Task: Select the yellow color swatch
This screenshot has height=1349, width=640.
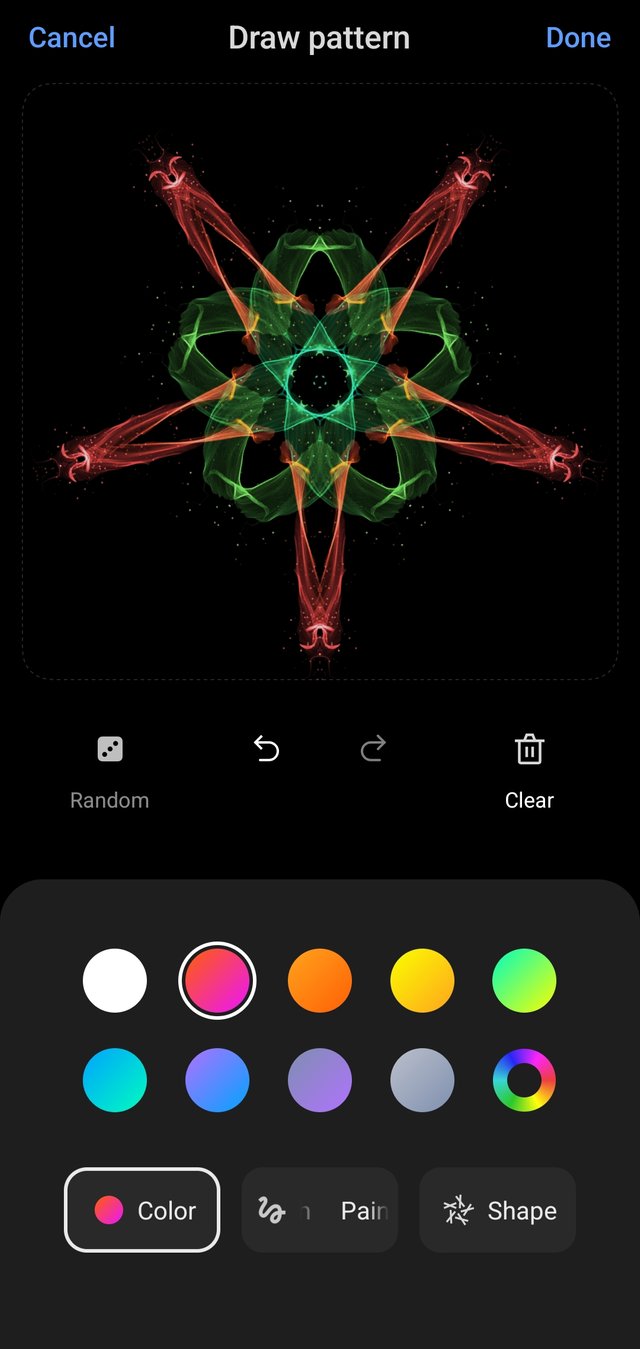Action: coord(422,981)
